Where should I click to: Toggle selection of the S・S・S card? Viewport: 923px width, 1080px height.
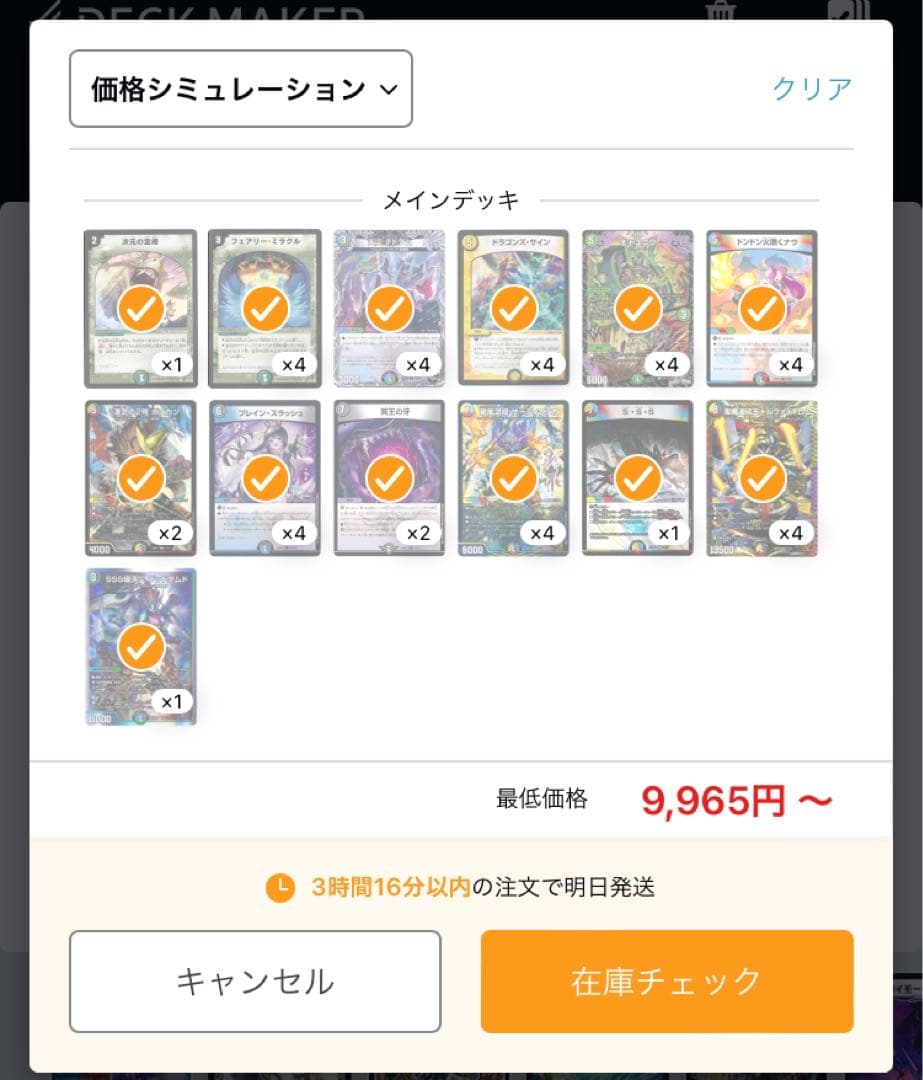coord(637,477)
